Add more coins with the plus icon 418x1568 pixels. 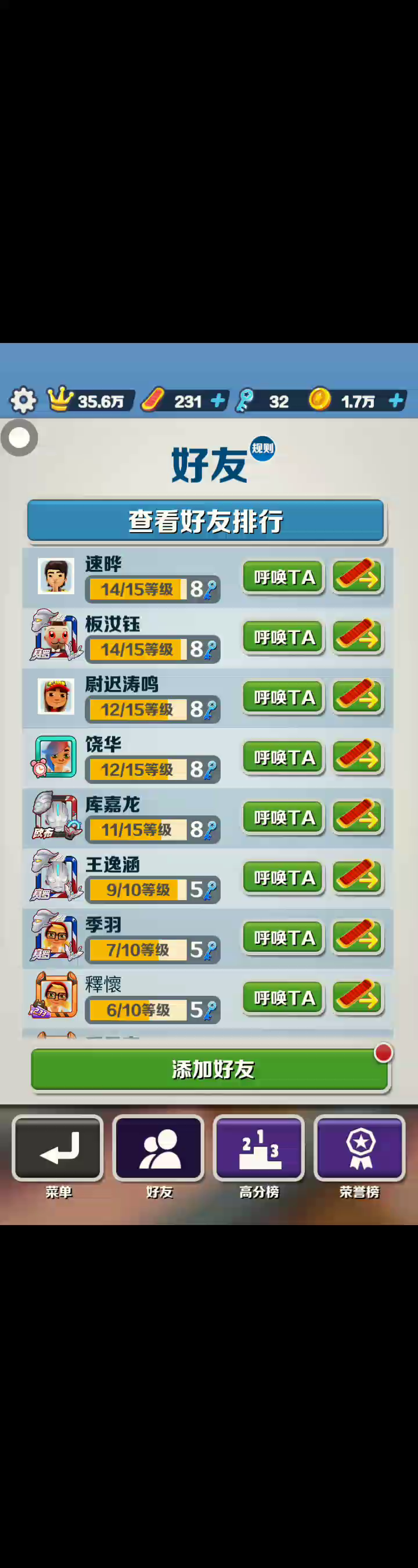coord(396,400)
